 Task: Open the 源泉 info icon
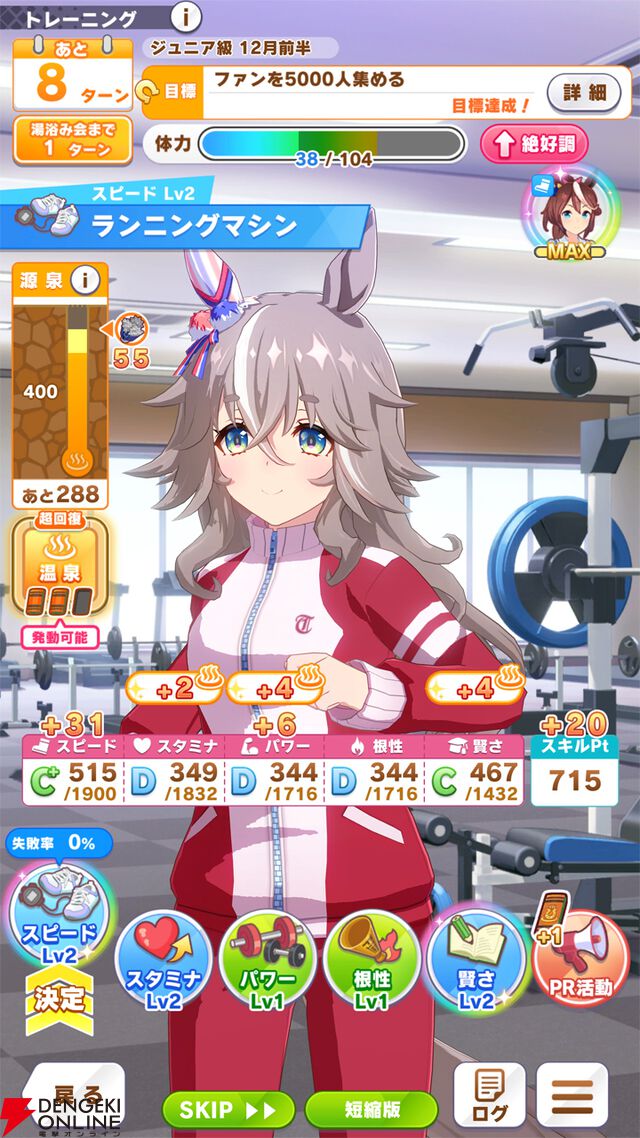coord(87,282)
